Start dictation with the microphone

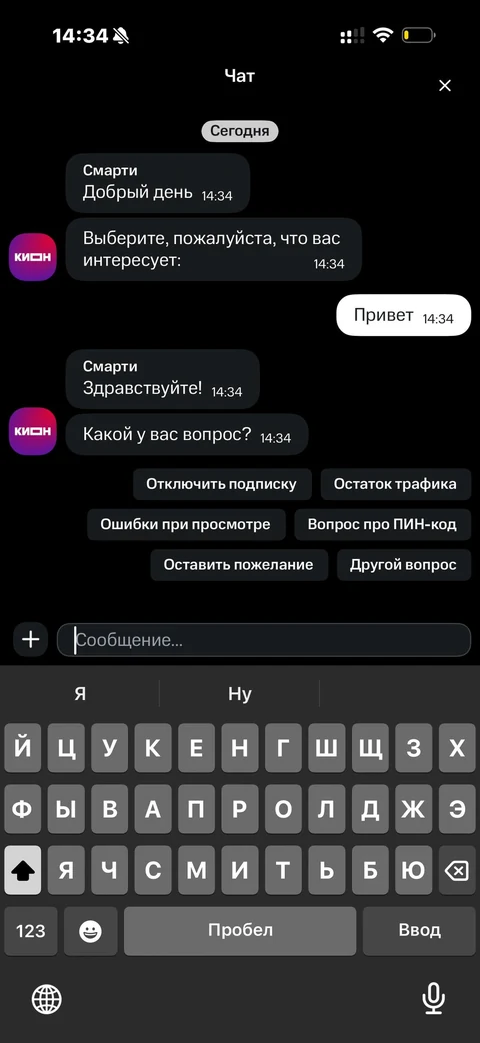click(433, 998)
